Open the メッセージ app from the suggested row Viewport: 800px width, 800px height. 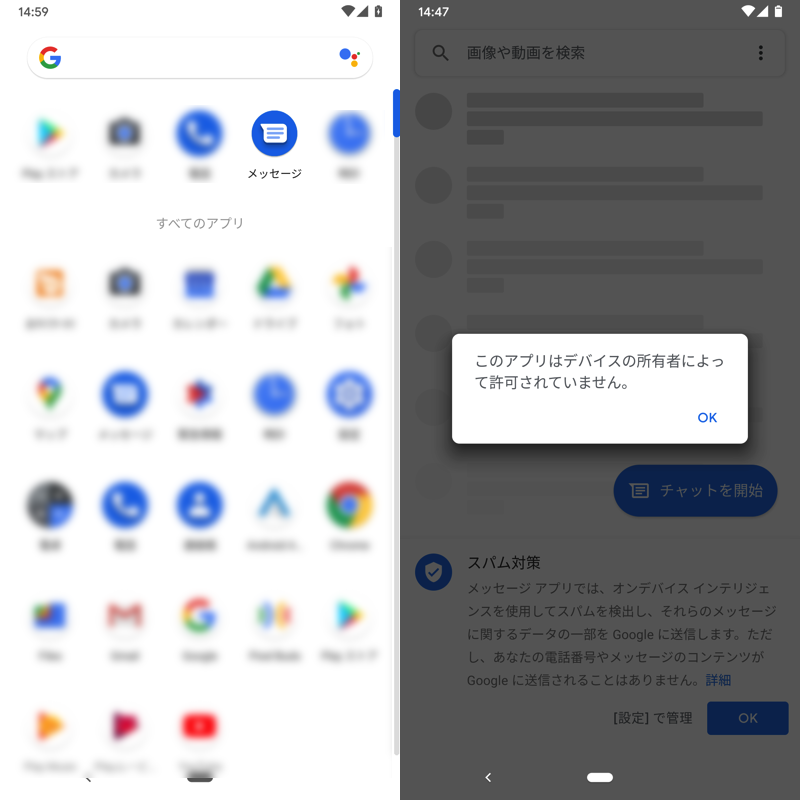tap(274, 135)
